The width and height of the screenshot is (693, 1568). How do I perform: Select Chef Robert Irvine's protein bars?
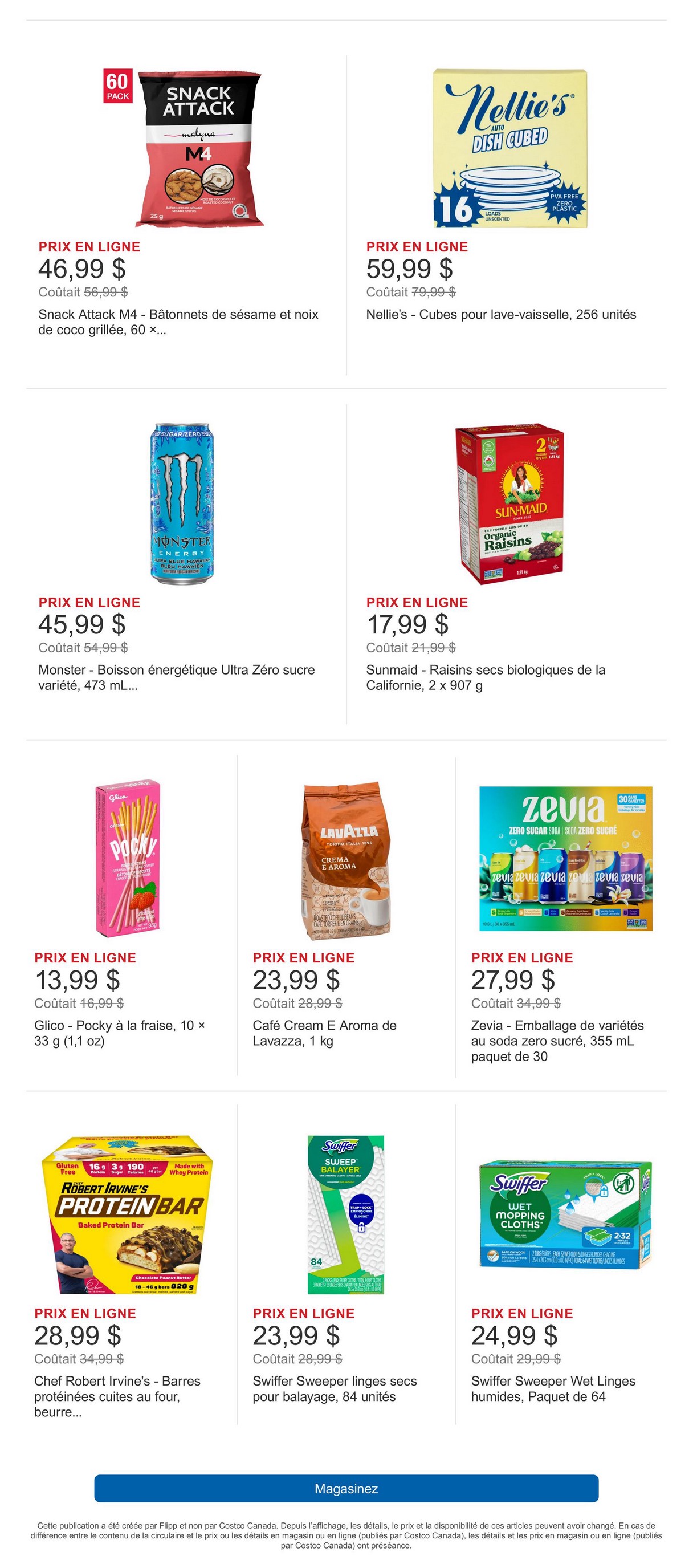tap(117, 1396)
